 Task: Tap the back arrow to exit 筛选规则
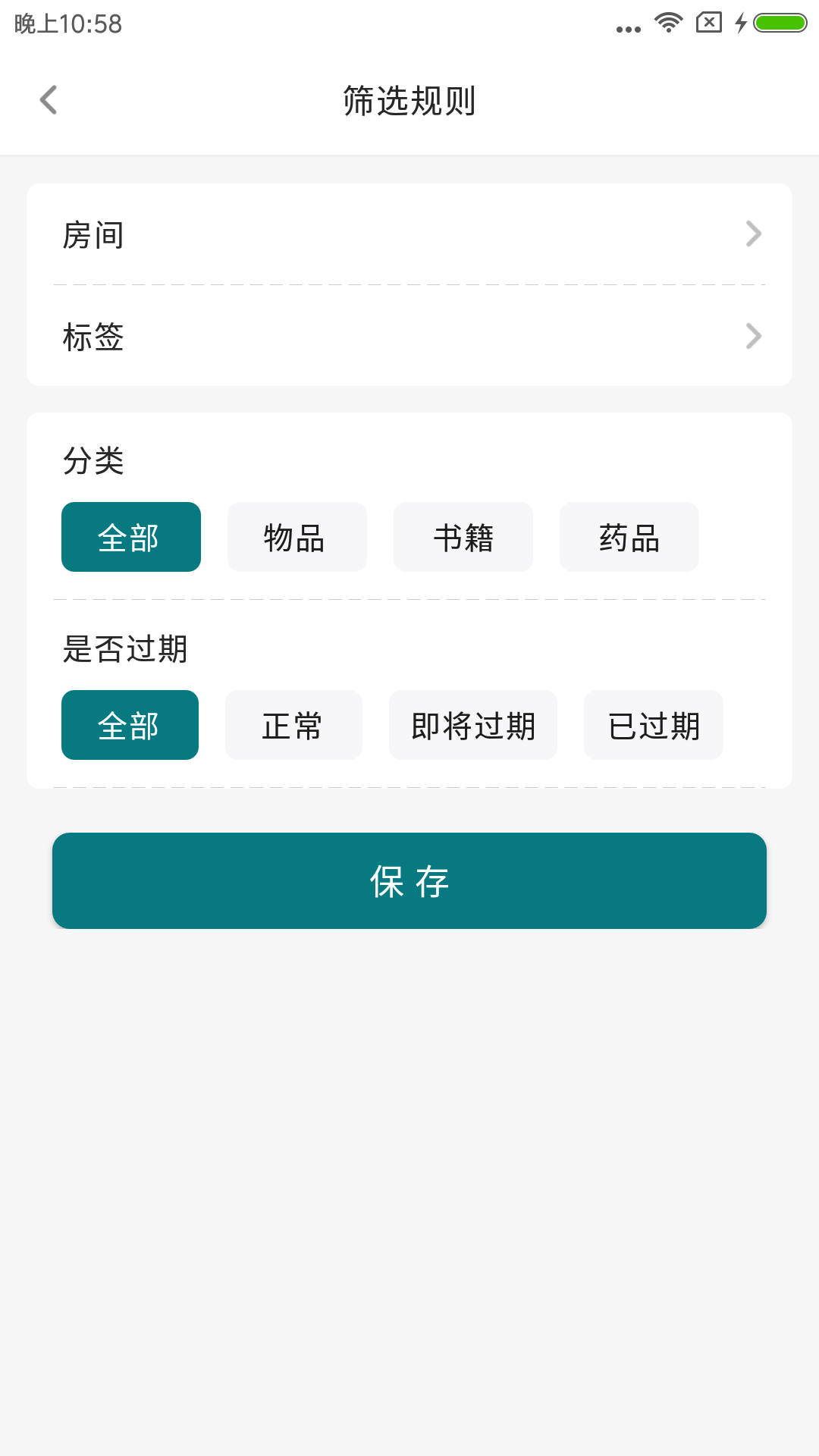pyautogui.click(x=49, y=99)
